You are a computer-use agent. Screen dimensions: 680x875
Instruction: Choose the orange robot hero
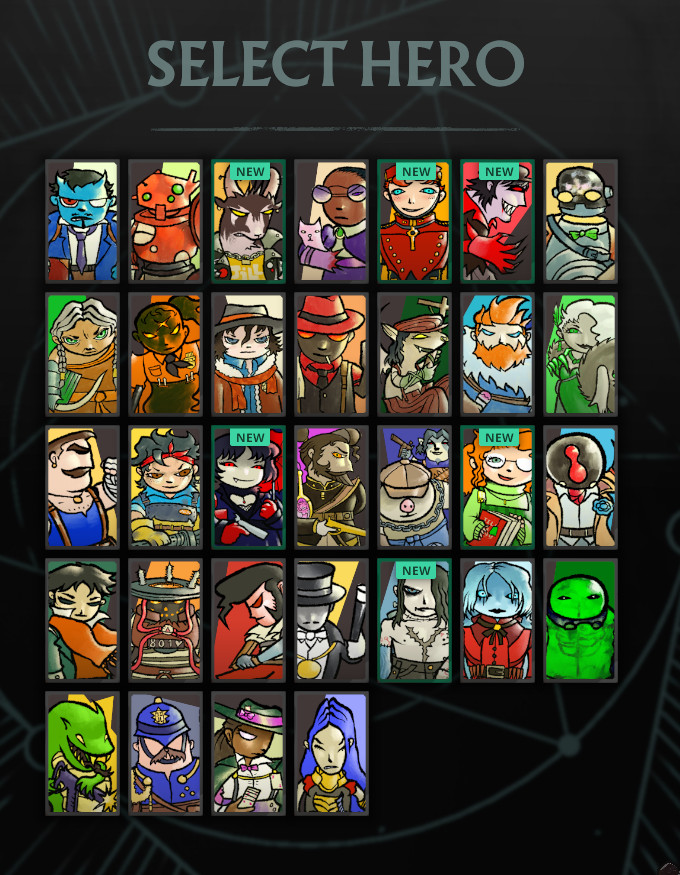(165, 221)
